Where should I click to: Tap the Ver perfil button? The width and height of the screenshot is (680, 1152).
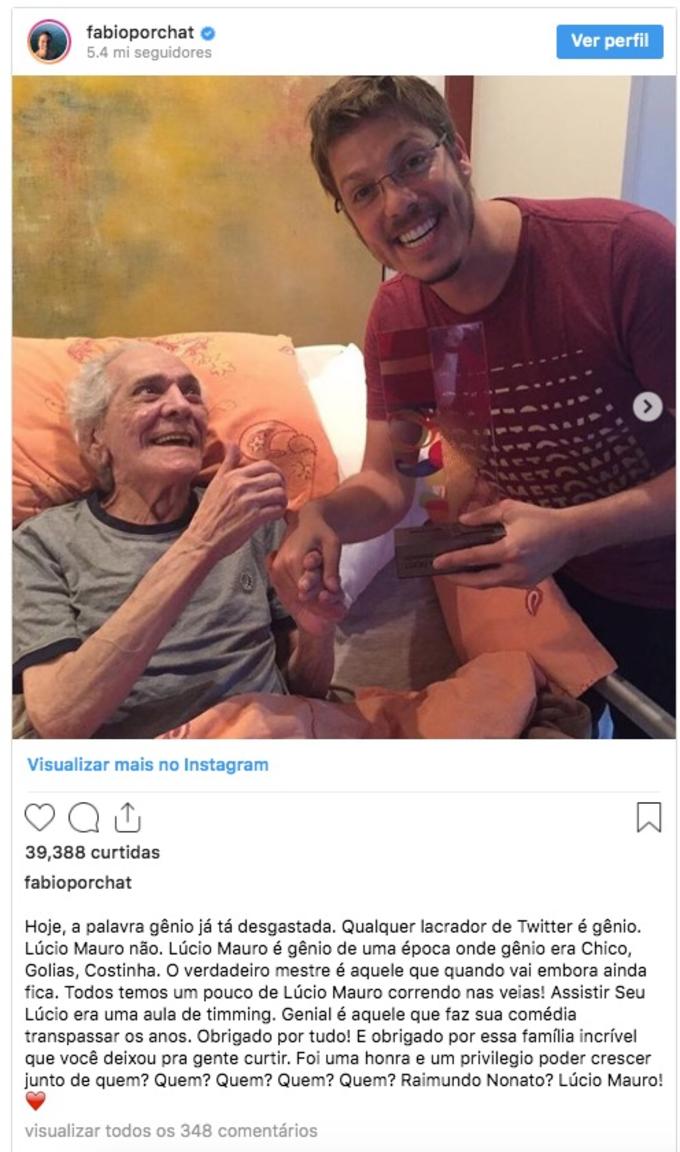point(609,41)
